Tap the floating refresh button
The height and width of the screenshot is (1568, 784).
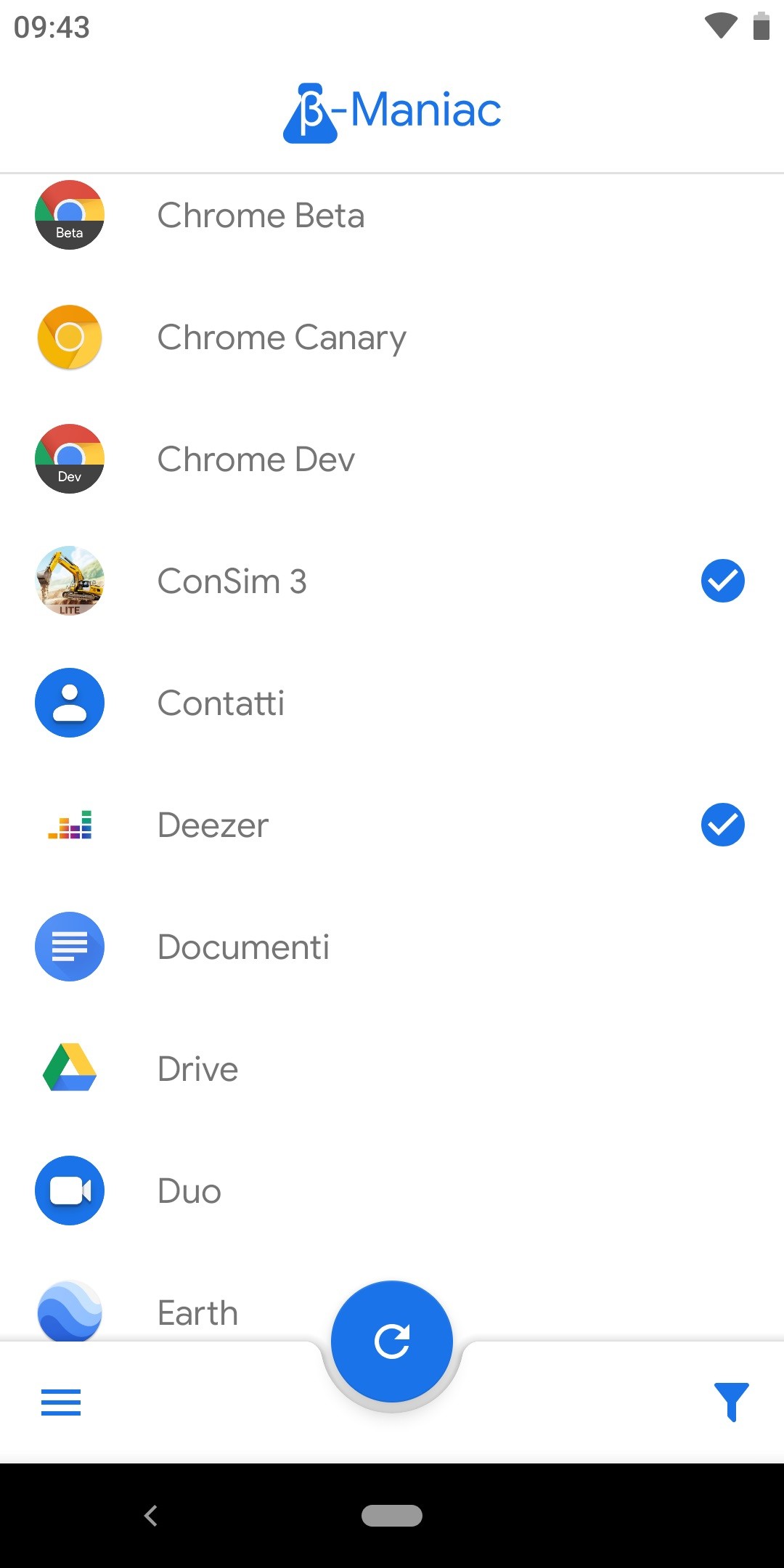pos(392,1341)
